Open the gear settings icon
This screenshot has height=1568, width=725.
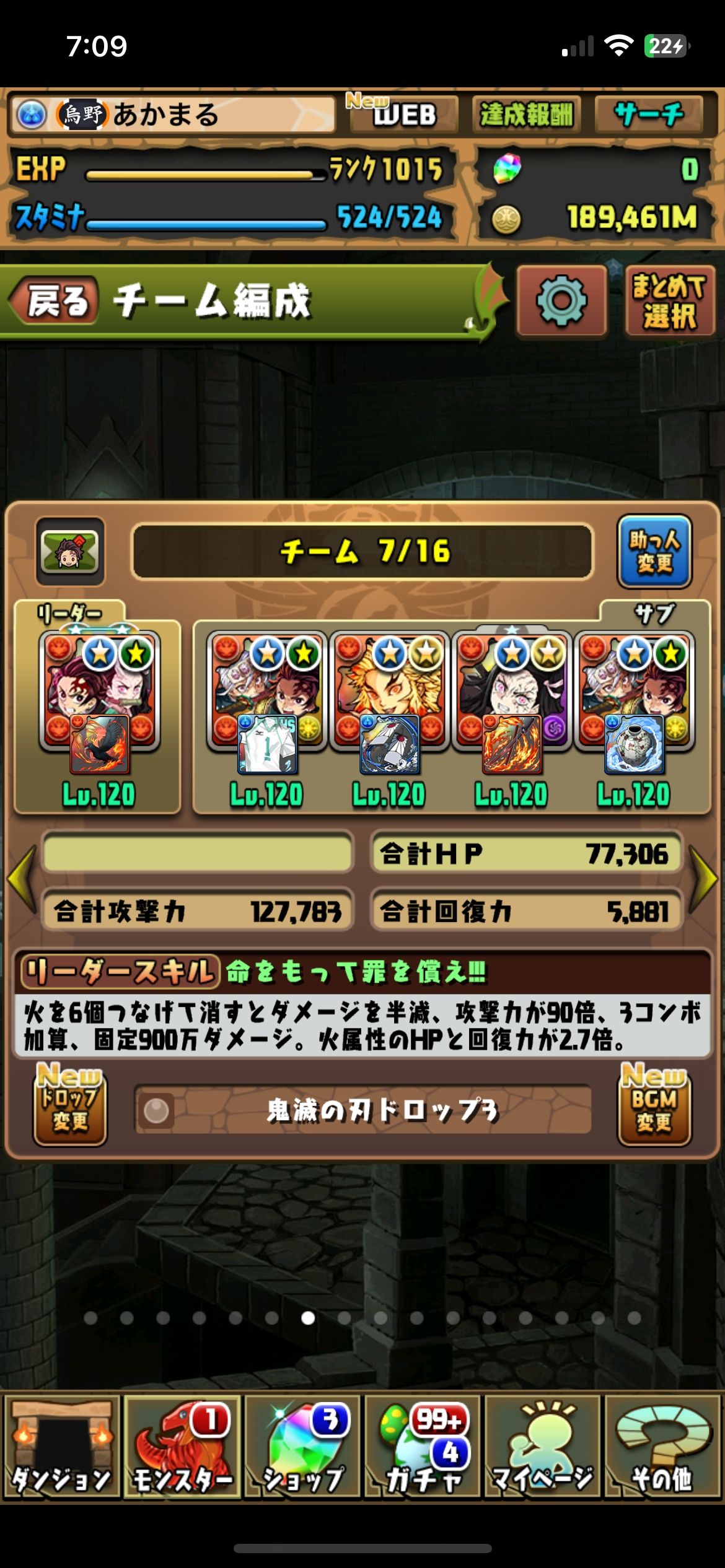tap(561, 302)
